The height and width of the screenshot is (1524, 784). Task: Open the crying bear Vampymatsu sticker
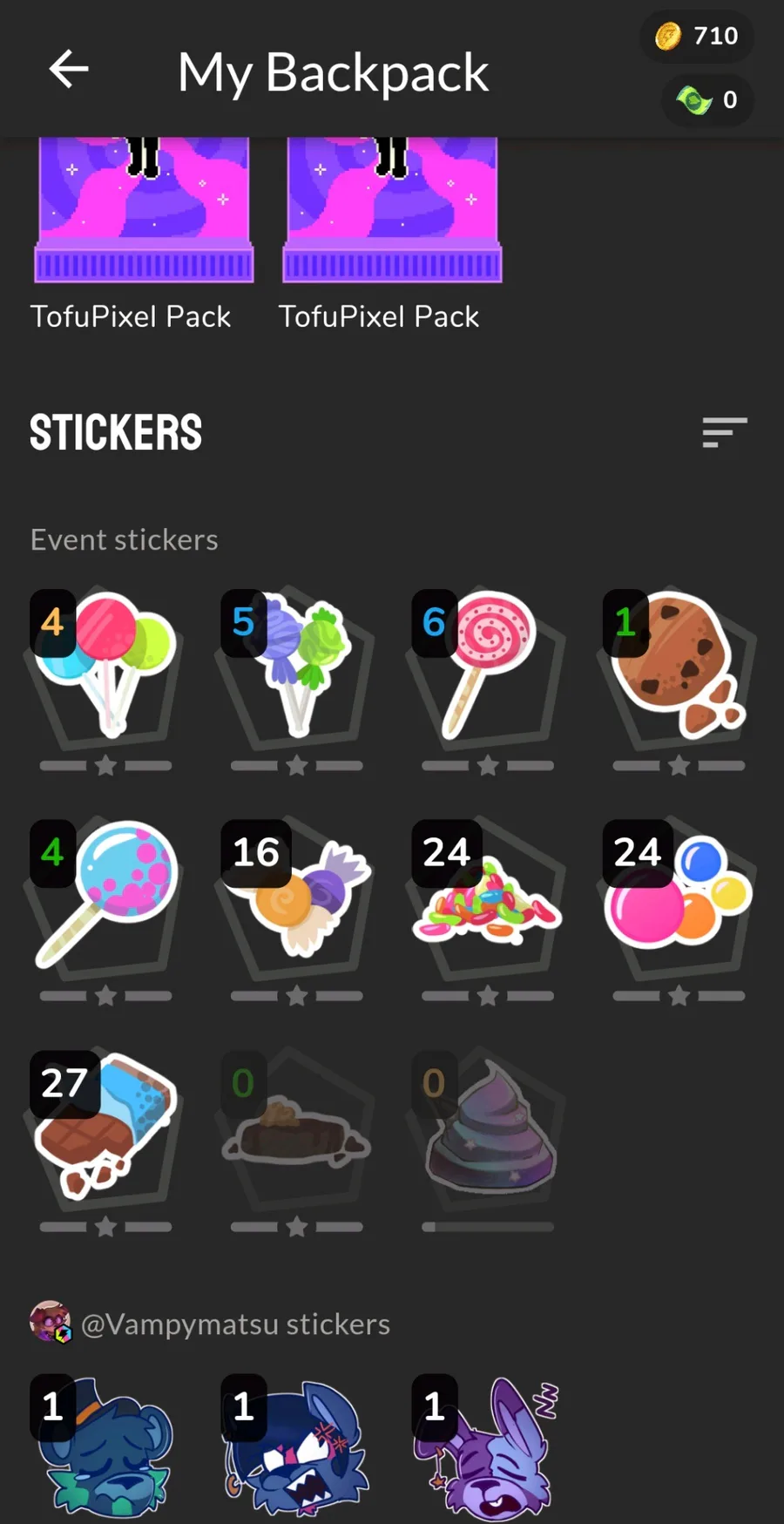click(105, 1448)
